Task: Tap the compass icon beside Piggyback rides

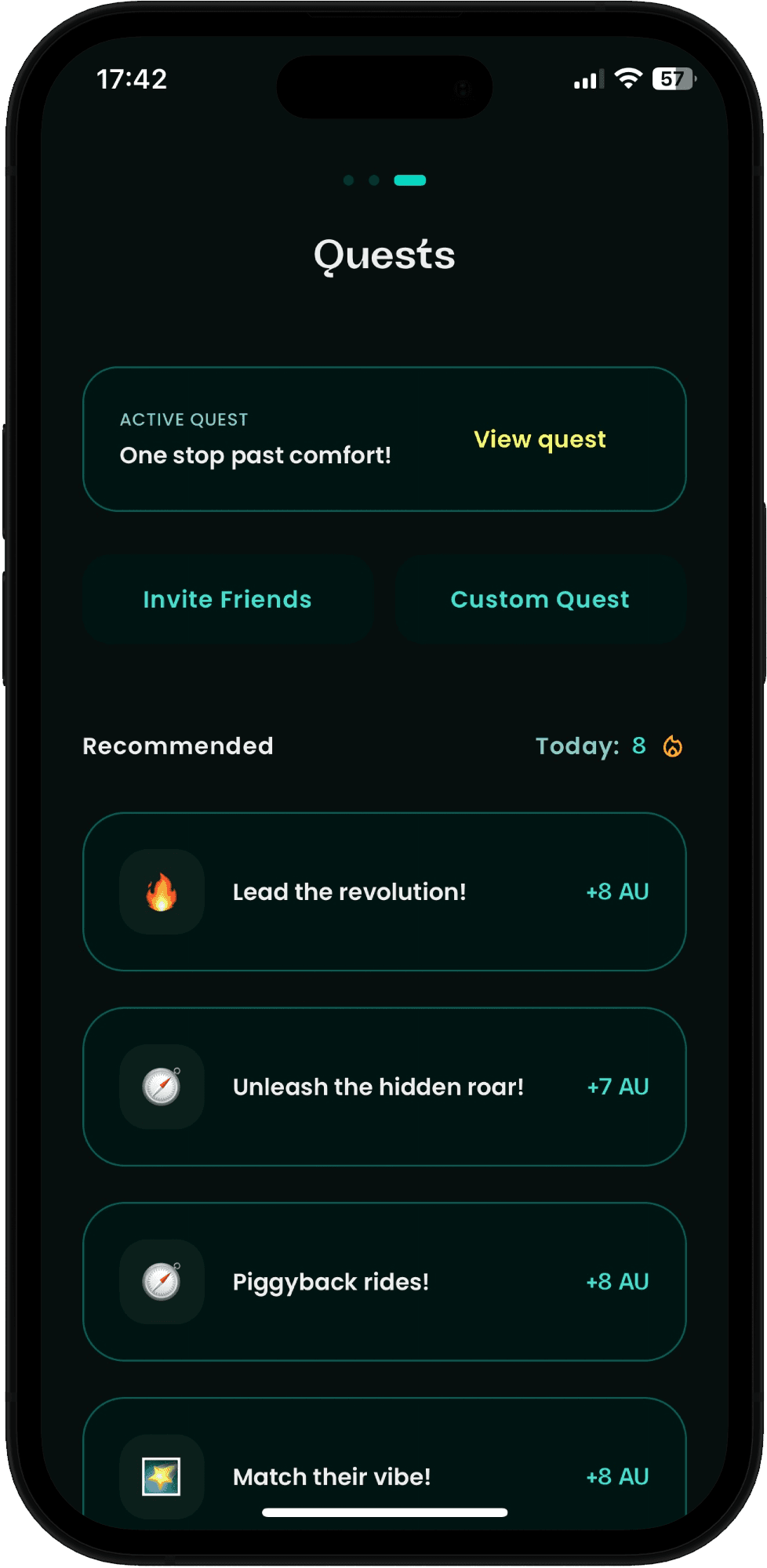Action: pyautogui.click(x=160, y=1282)
